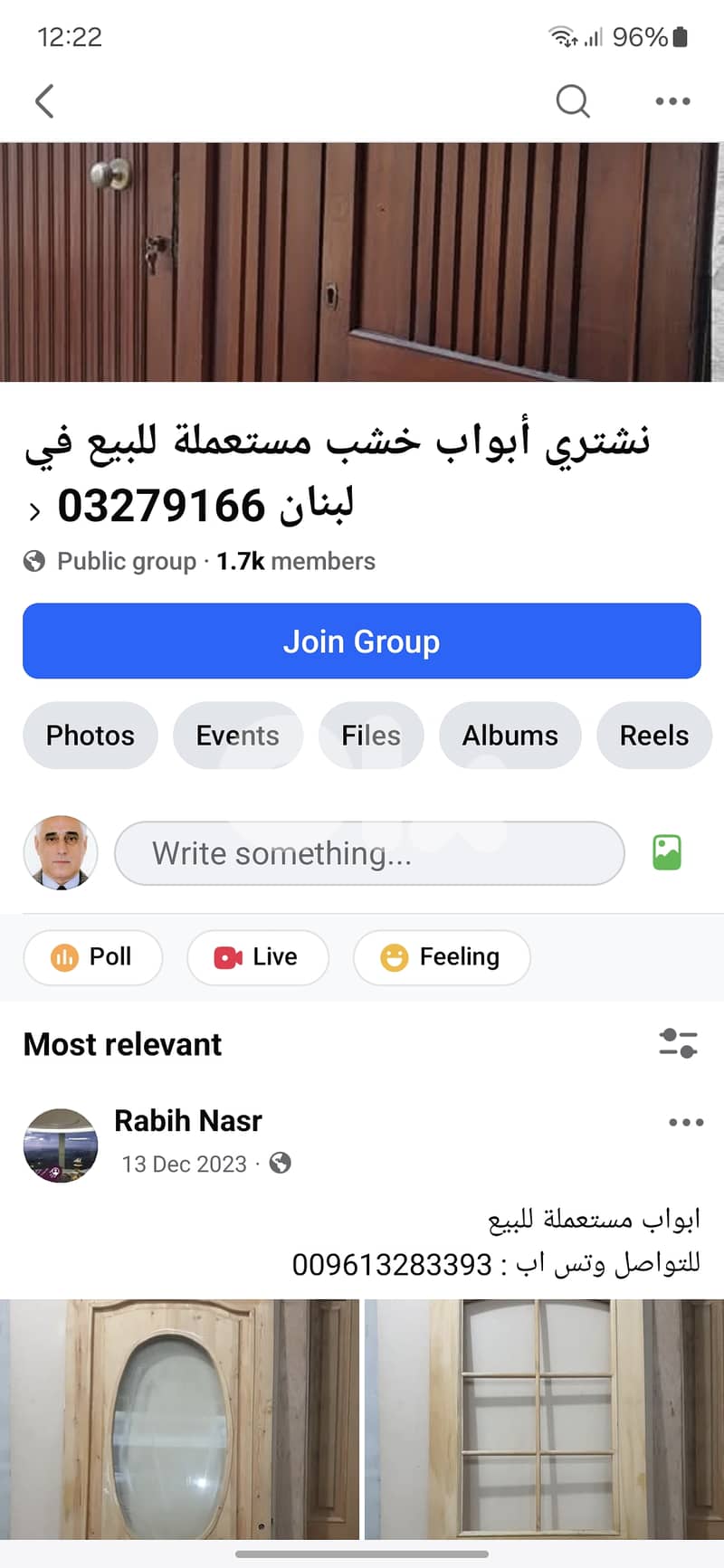Open the grid-window door photo
The image size is (724, 1568).
click(x=544, y=1419)
